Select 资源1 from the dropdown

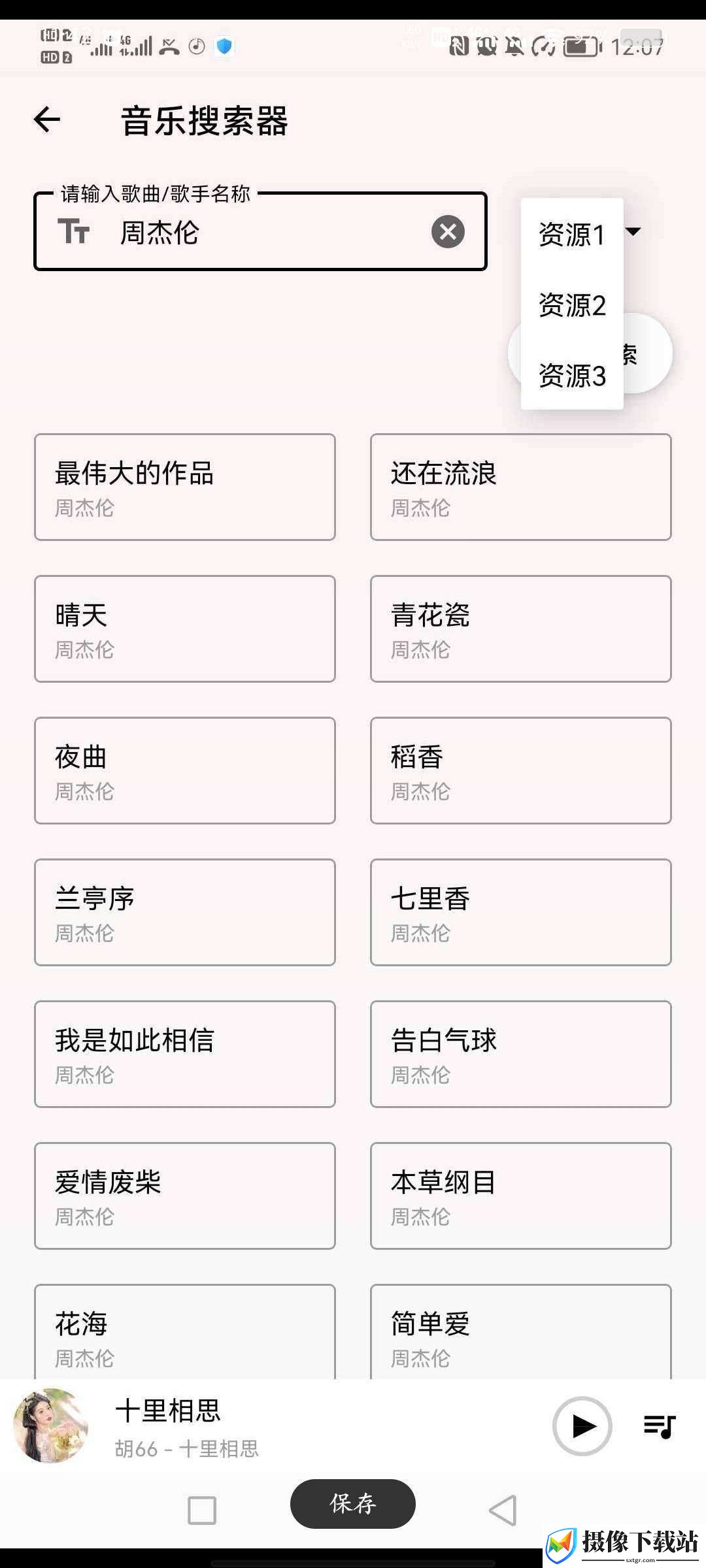tap(572, 234)
